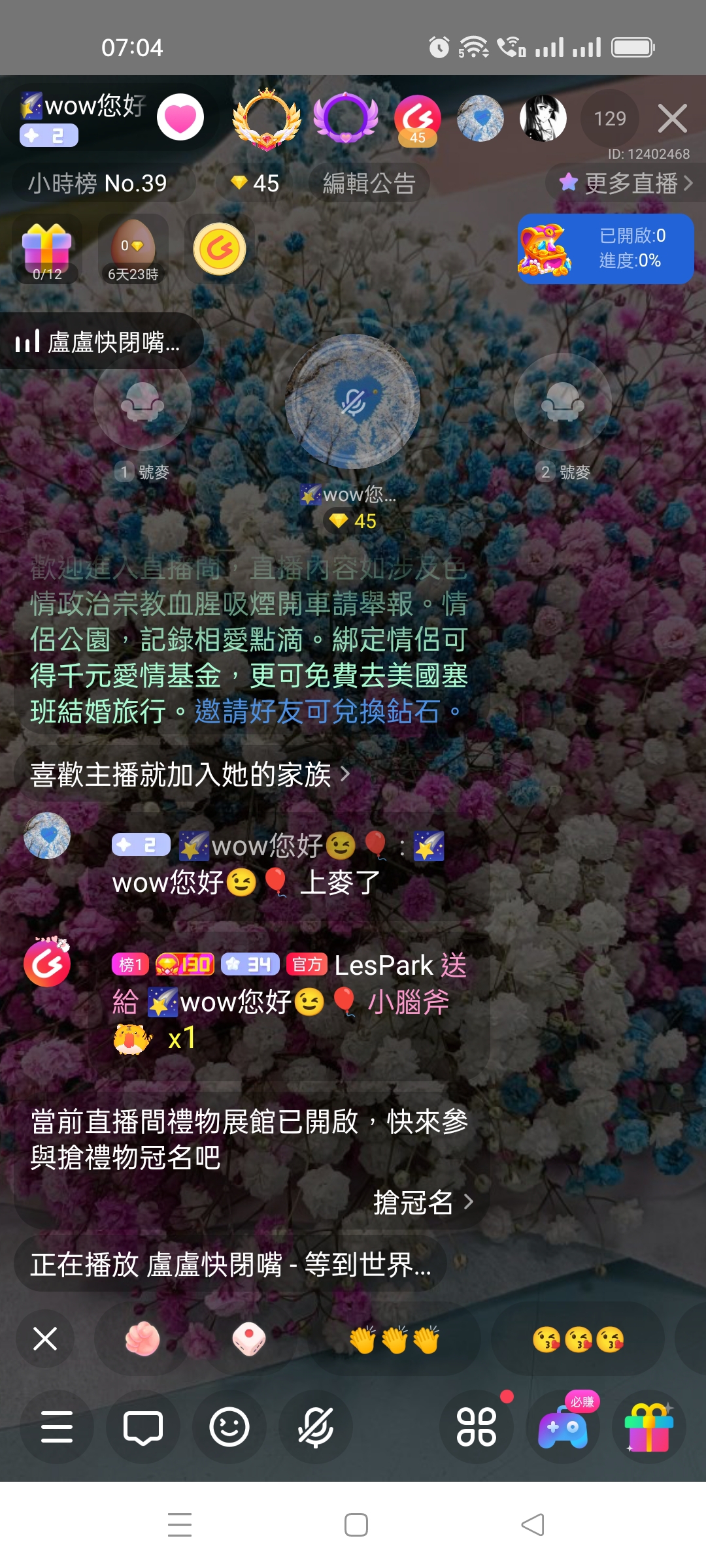Roll the dice emoji in chat

click(x=249, y=1339)
